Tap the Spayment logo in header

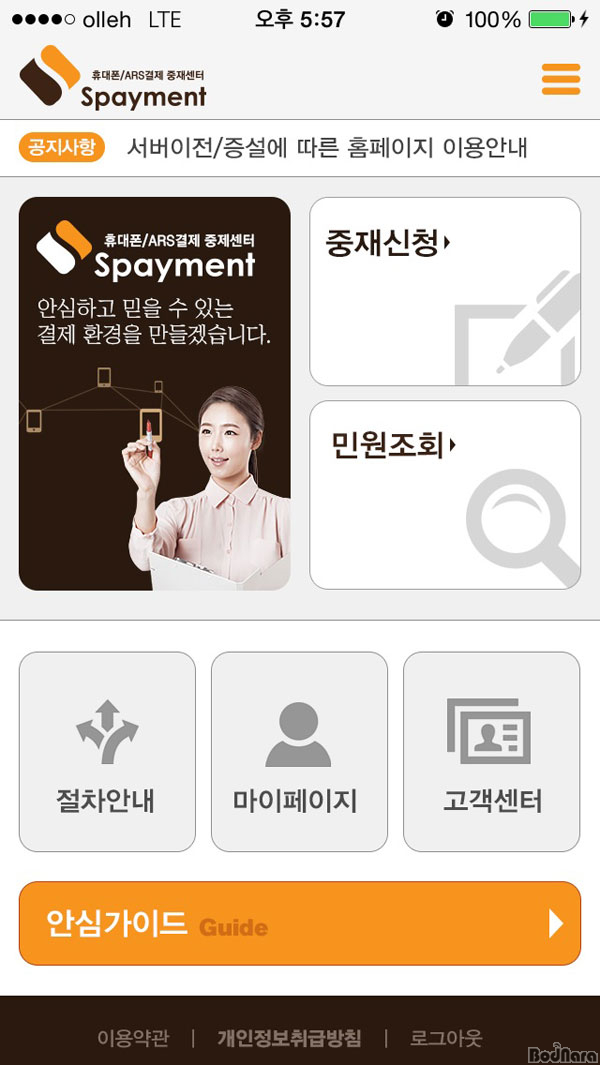tap(113, 78)
